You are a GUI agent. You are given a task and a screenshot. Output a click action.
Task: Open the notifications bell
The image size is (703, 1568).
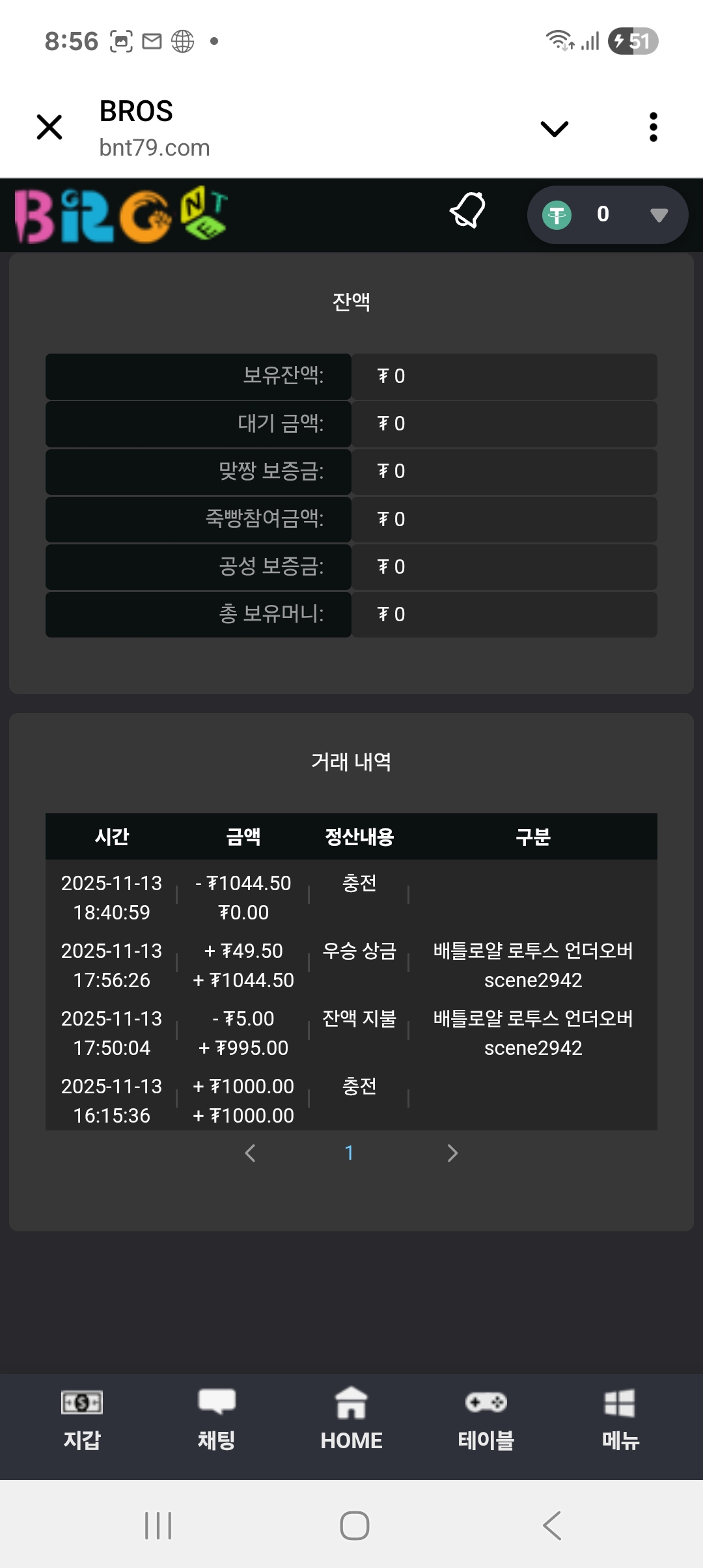(x=468, y=211)
